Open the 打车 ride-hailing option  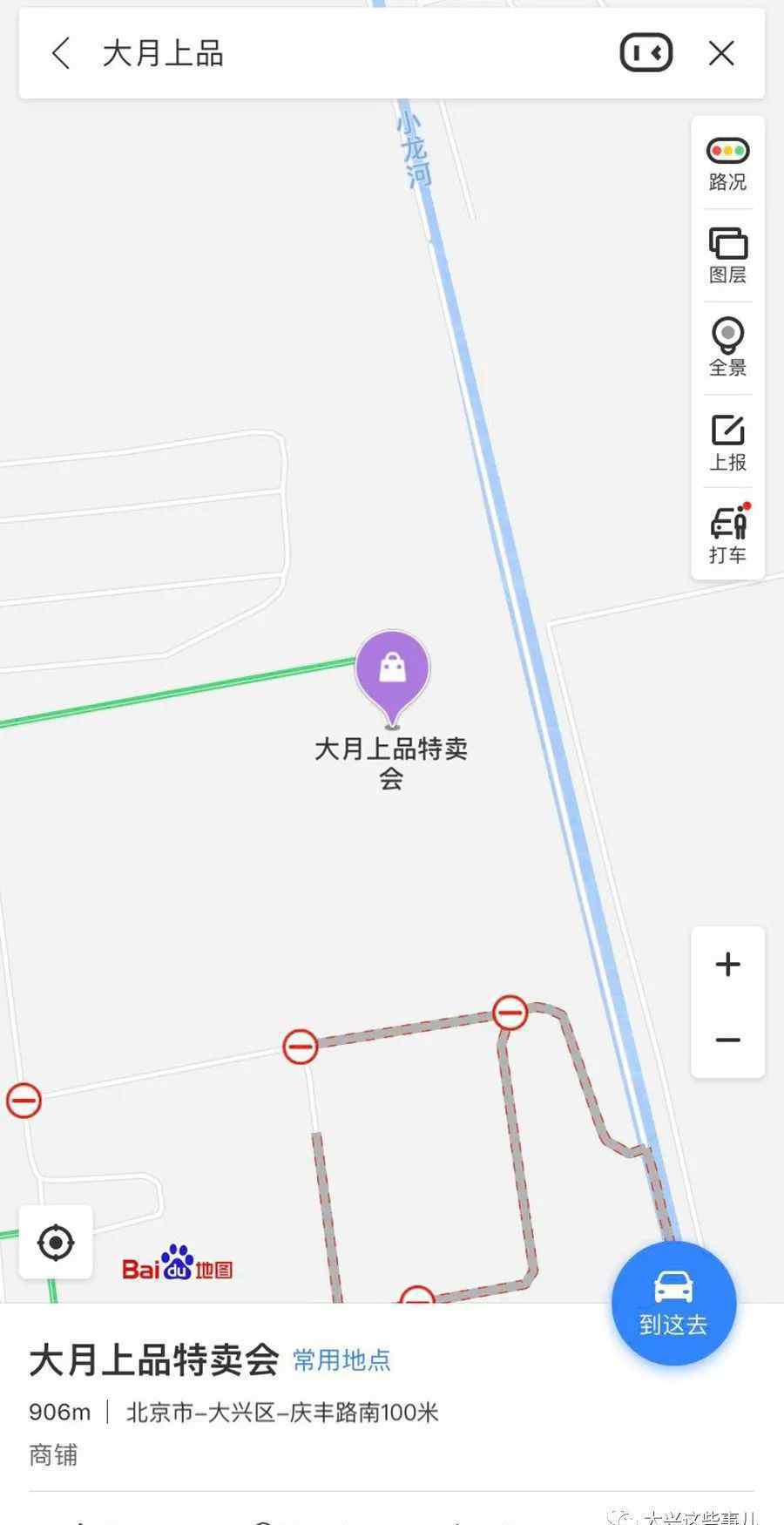click(x=727, y=534)
